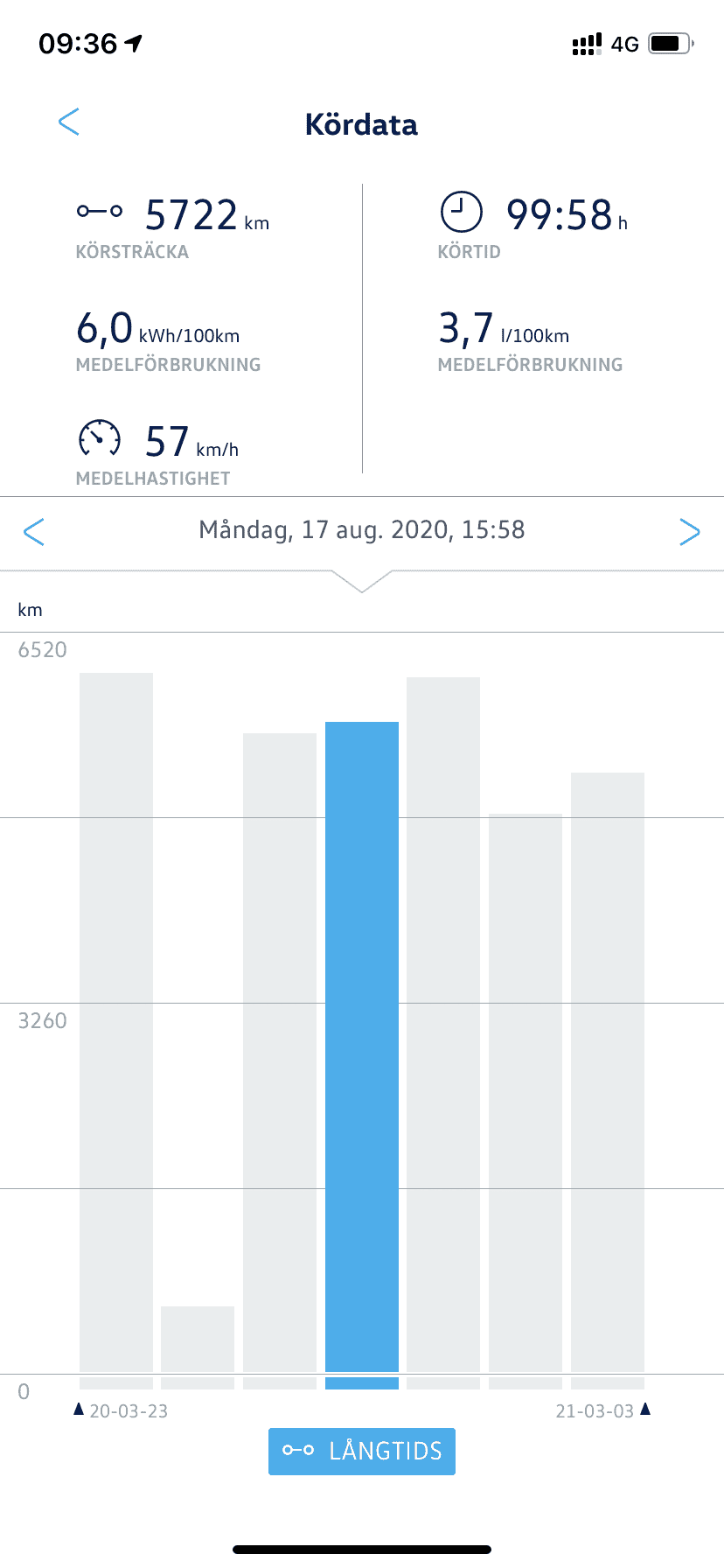
Task: Select the shortest bar in the chart
Action: pos(198,1339)
